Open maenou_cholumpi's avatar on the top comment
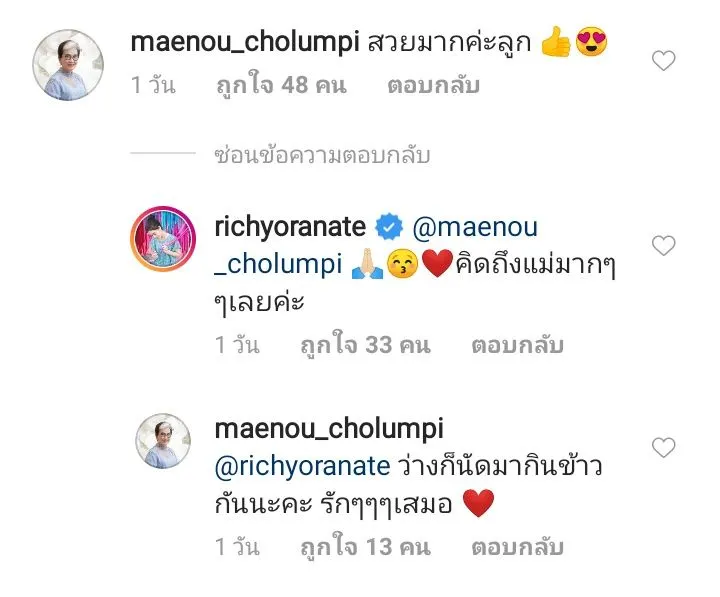This screenshot has width=720, height=597. 68,65
